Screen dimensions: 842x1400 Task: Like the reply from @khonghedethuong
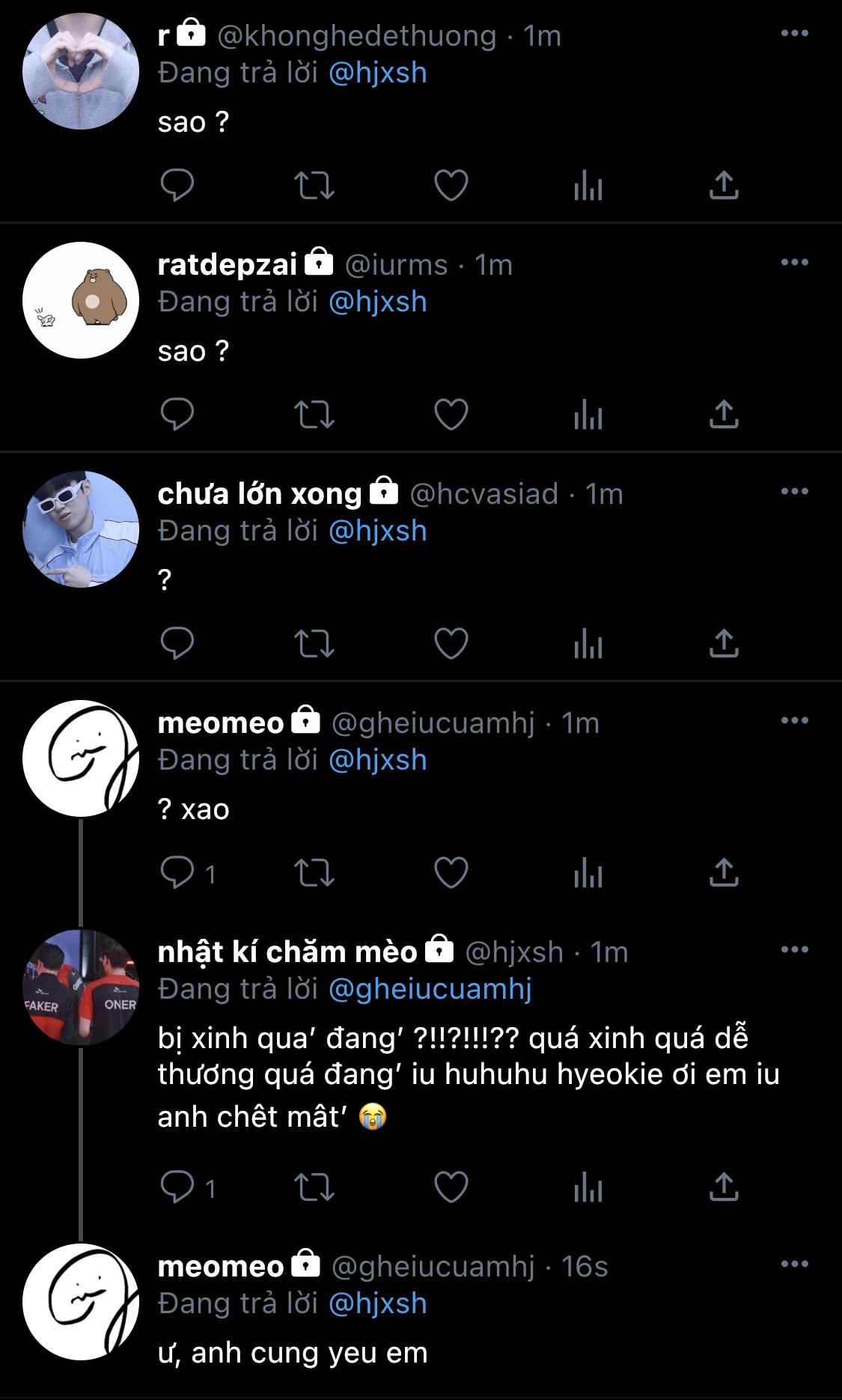pos(451,186)
